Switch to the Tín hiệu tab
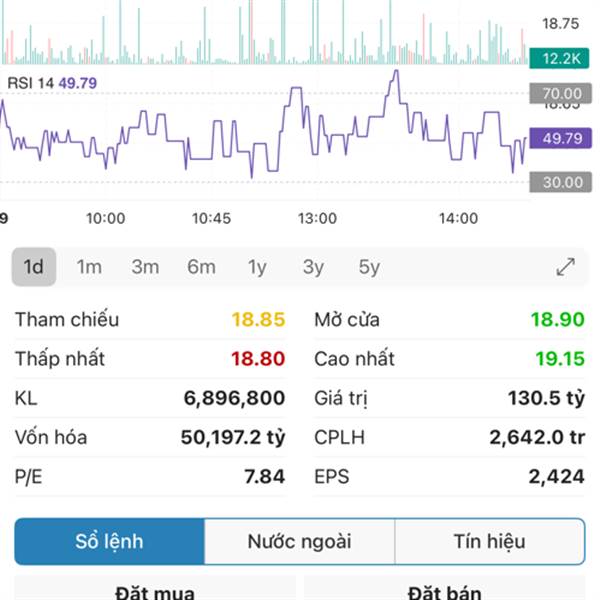600x600 pixels. pyautogui.click(x=489, y=542)
